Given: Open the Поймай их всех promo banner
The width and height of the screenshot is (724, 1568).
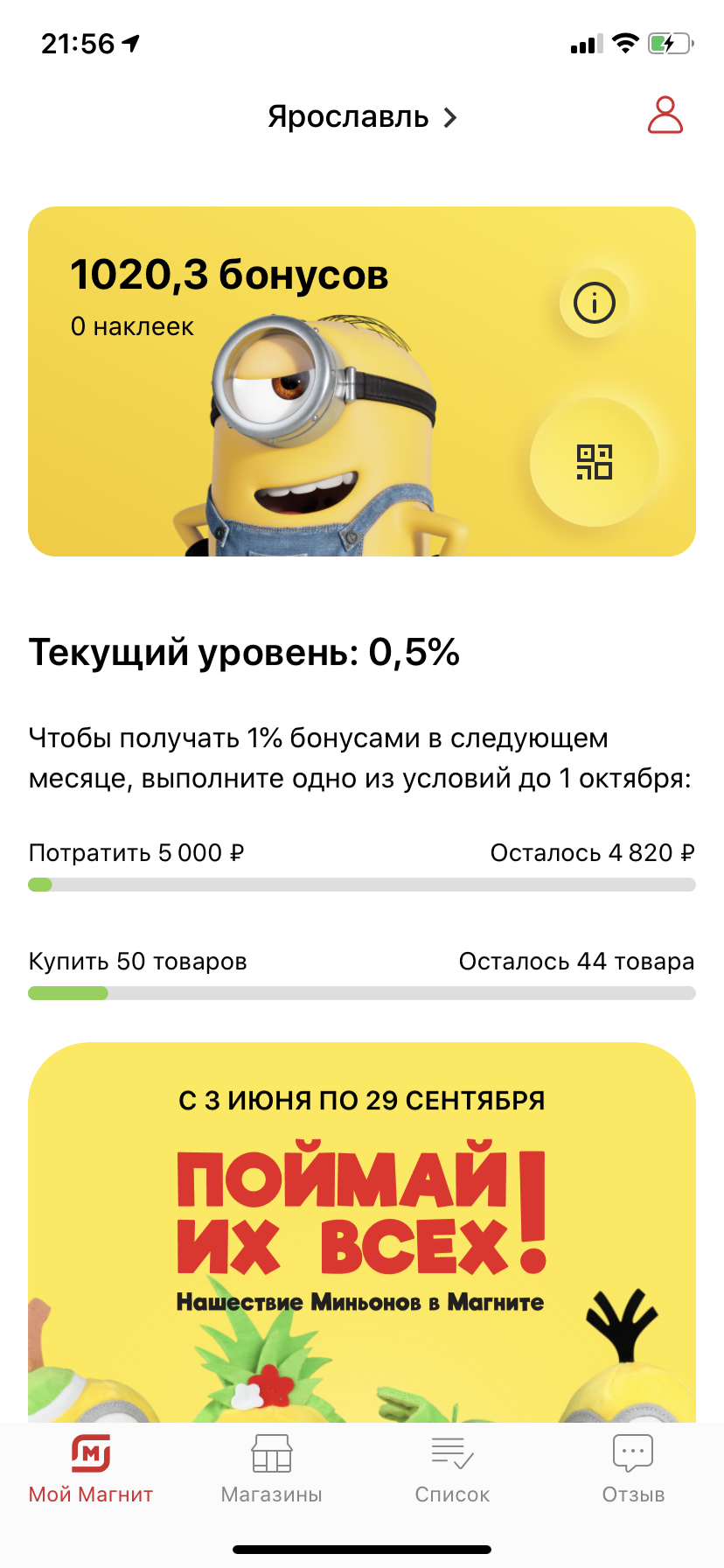Looking at the screenshot, I should 362,1232.
